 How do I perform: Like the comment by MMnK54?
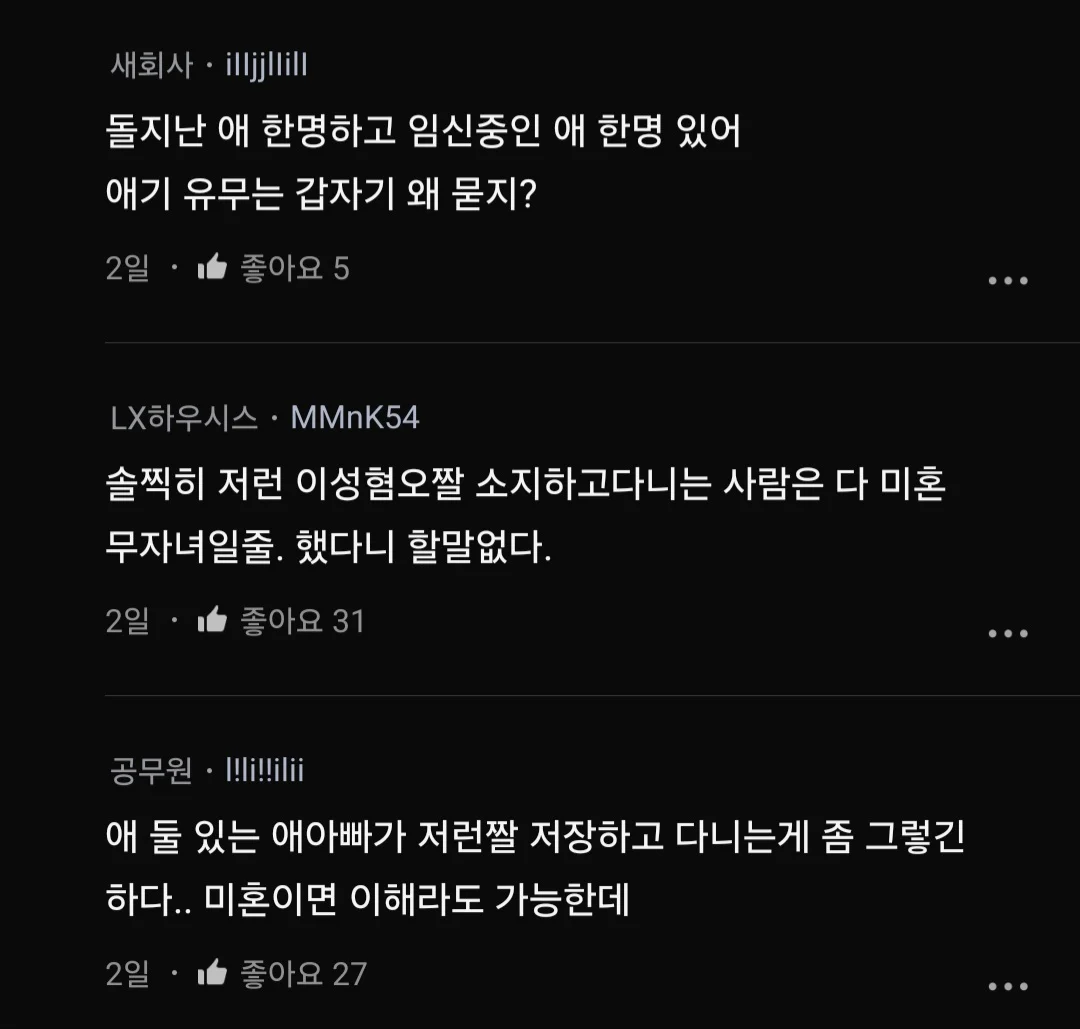coord(213,621)
